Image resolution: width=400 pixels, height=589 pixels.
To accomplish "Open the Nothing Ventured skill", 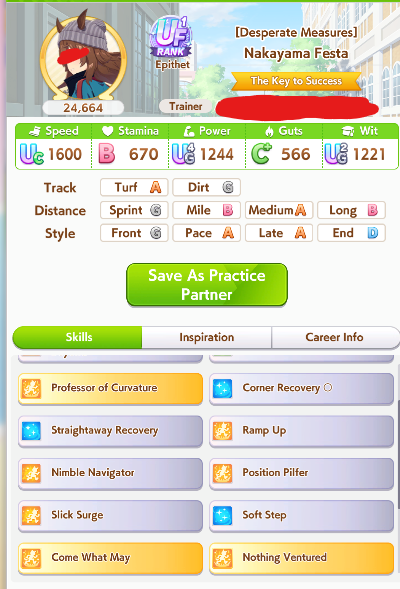I will tap(302, 558).
